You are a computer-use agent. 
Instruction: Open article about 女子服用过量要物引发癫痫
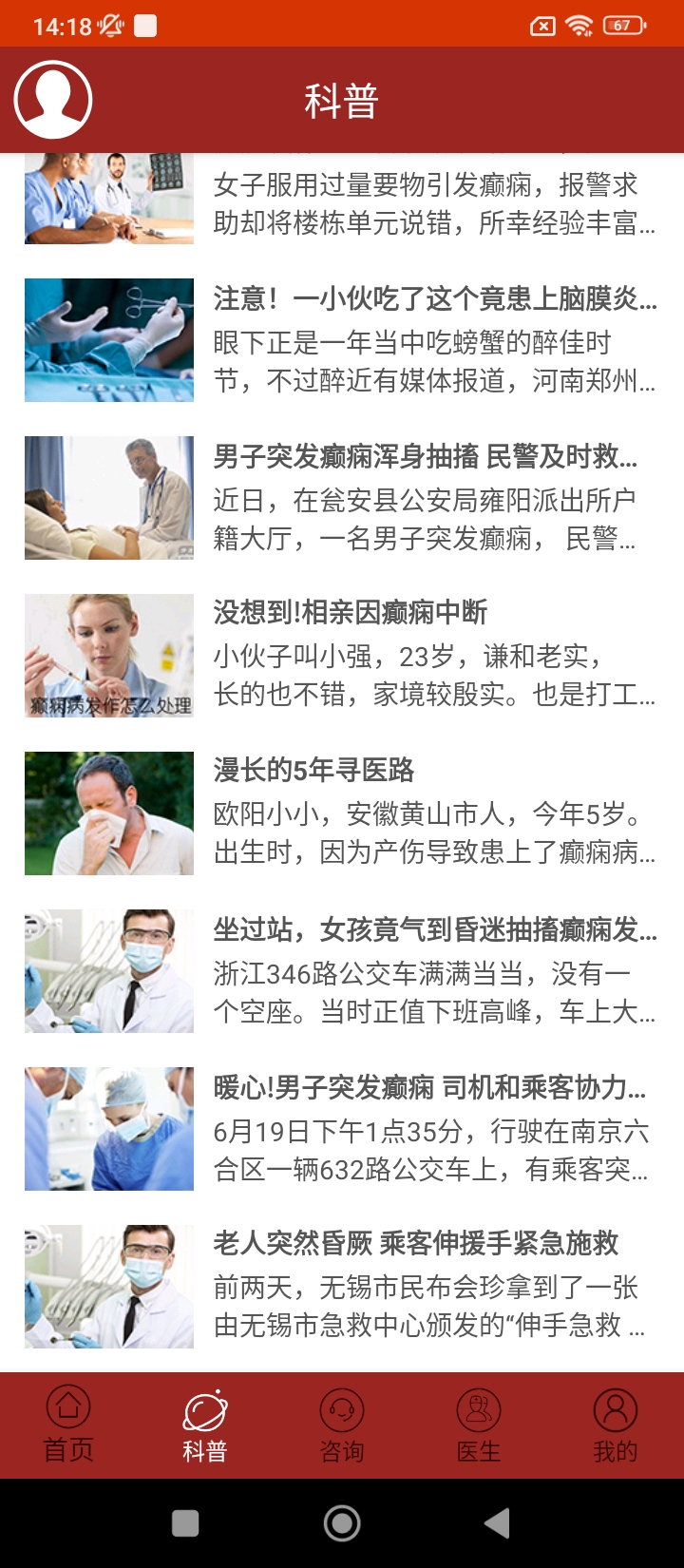coord(433,203)
